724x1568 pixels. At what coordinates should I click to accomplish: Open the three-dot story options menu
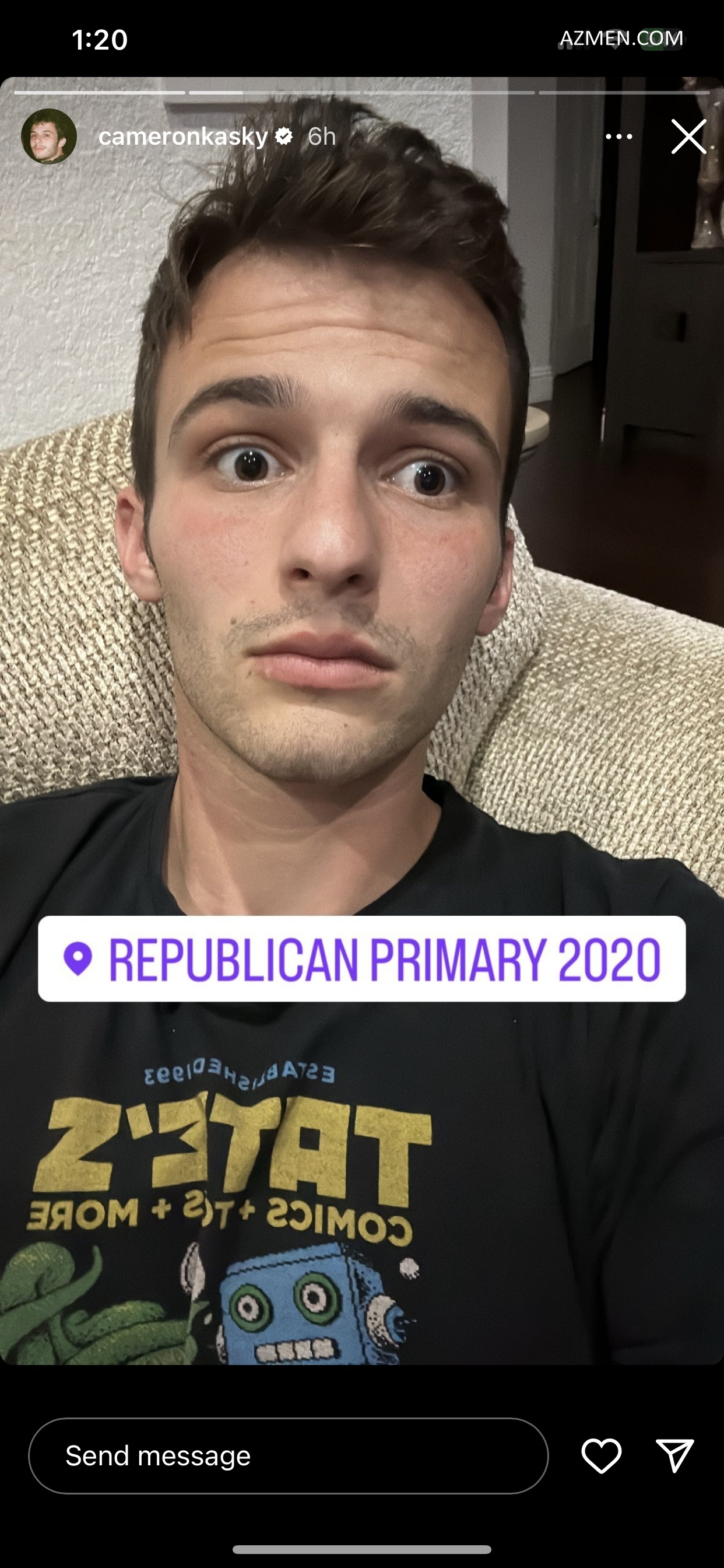[x=618, y=136]
